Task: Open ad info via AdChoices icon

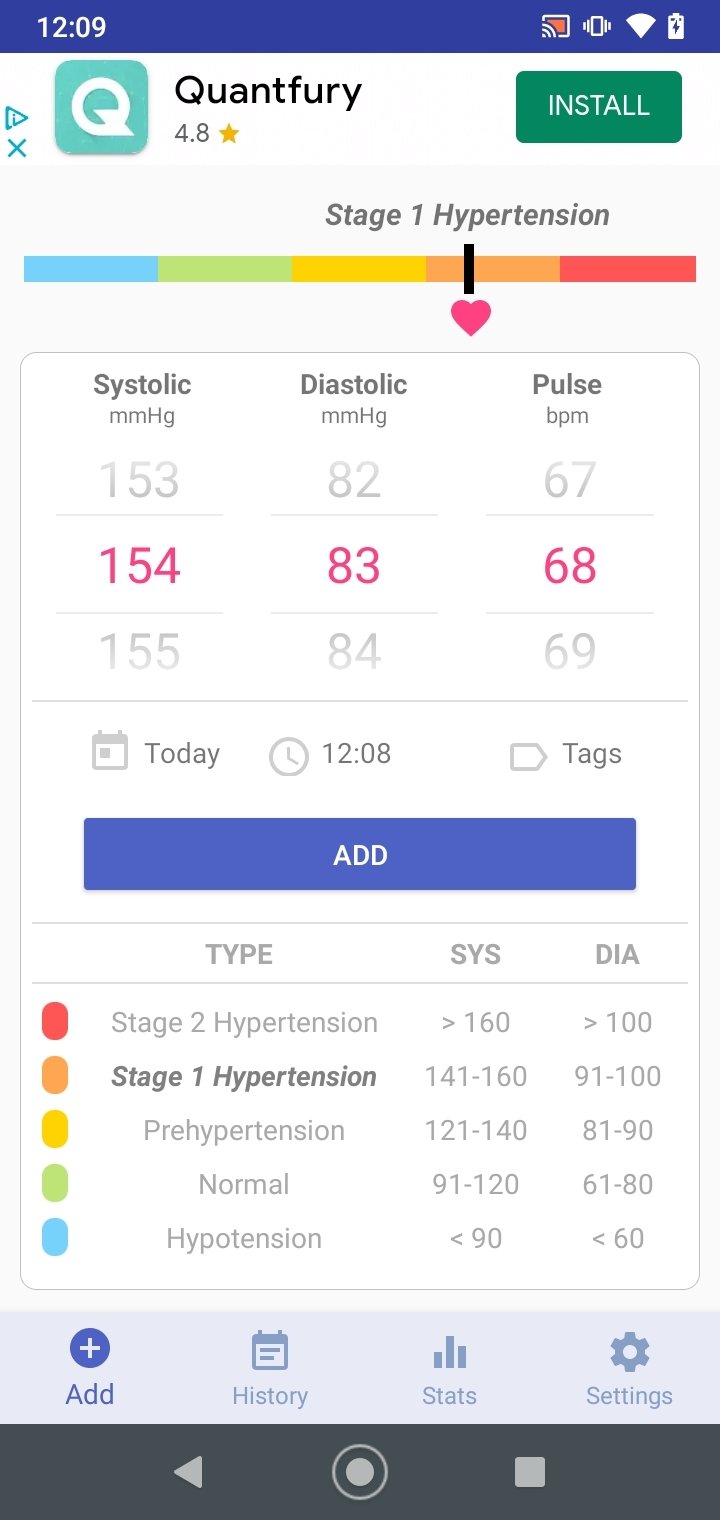Action: coord(16,119)
